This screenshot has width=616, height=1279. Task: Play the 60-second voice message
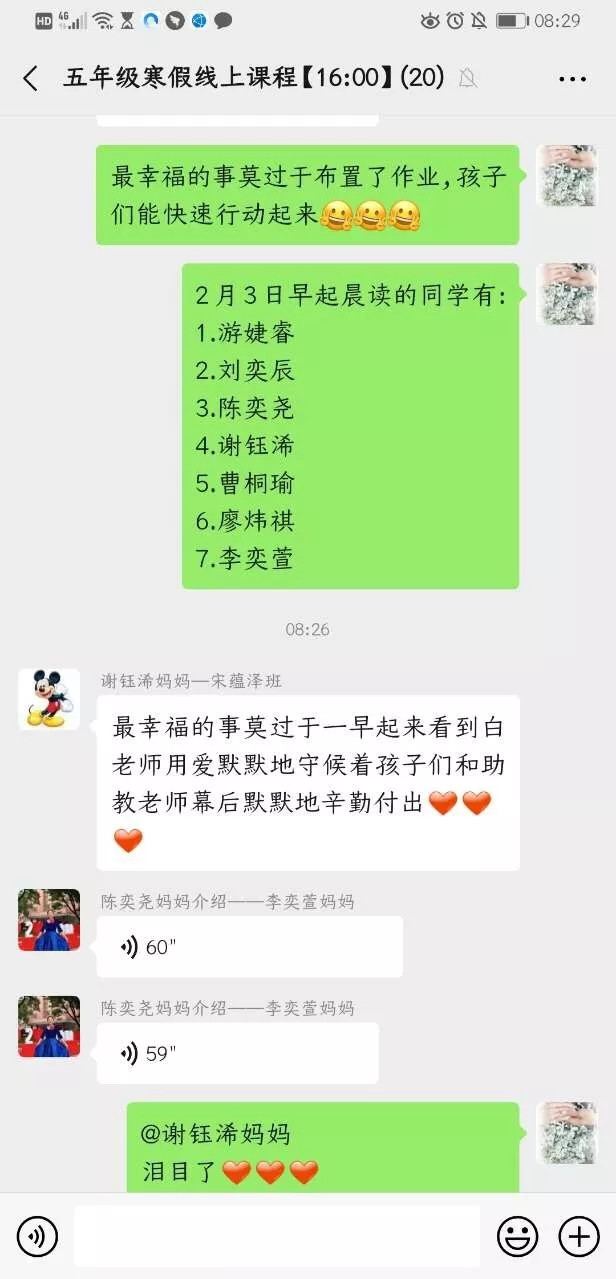[249, 947]
